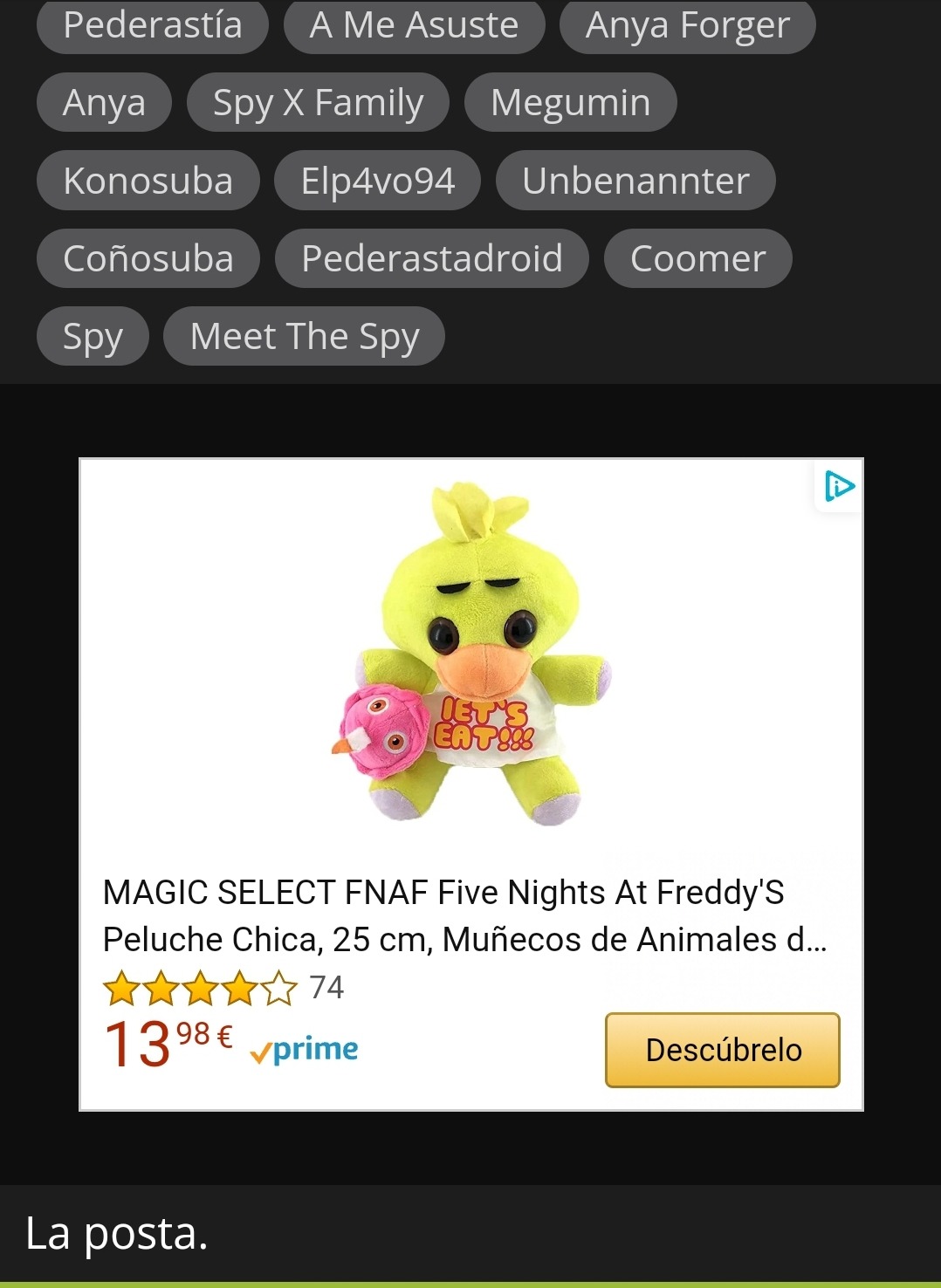Open the ad info icon
Image resolution: width=941 pixels, height=1288 pixels.
click(x=839, y=486)
